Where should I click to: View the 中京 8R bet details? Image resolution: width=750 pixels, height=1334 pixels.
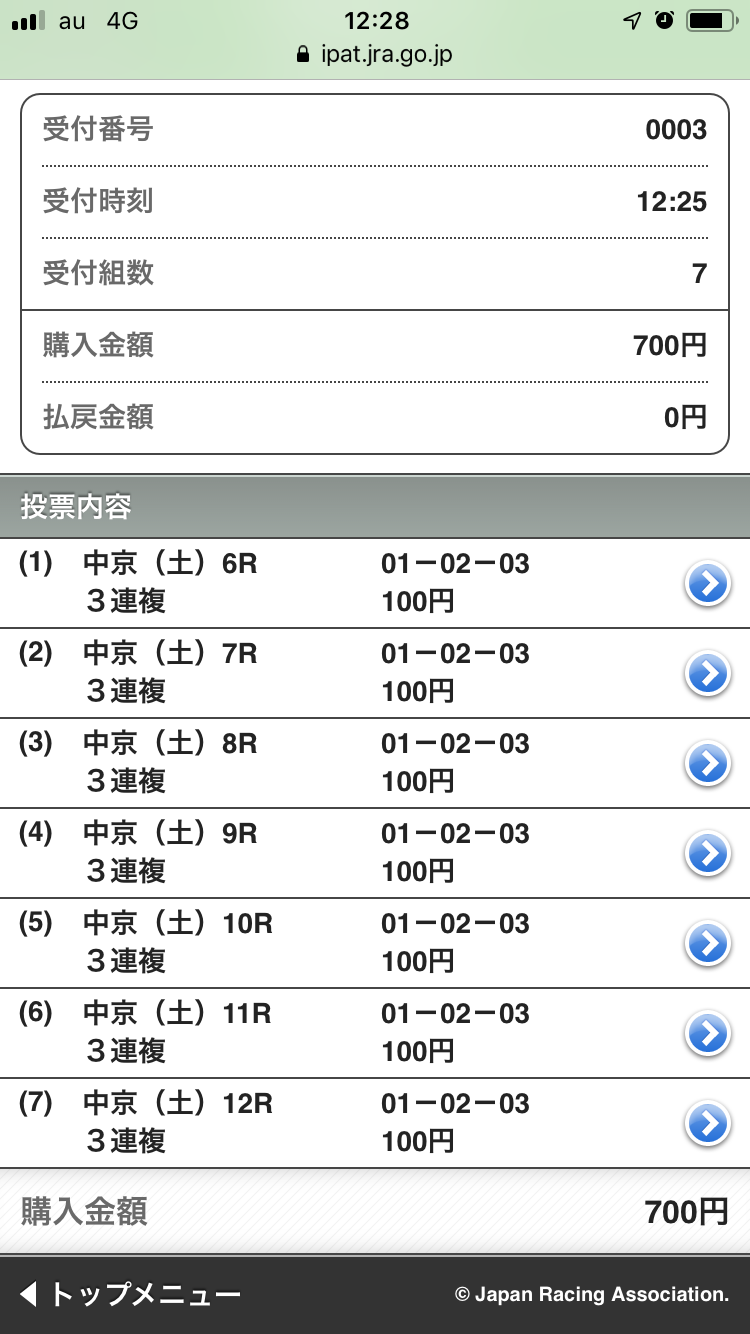(708, 764)
